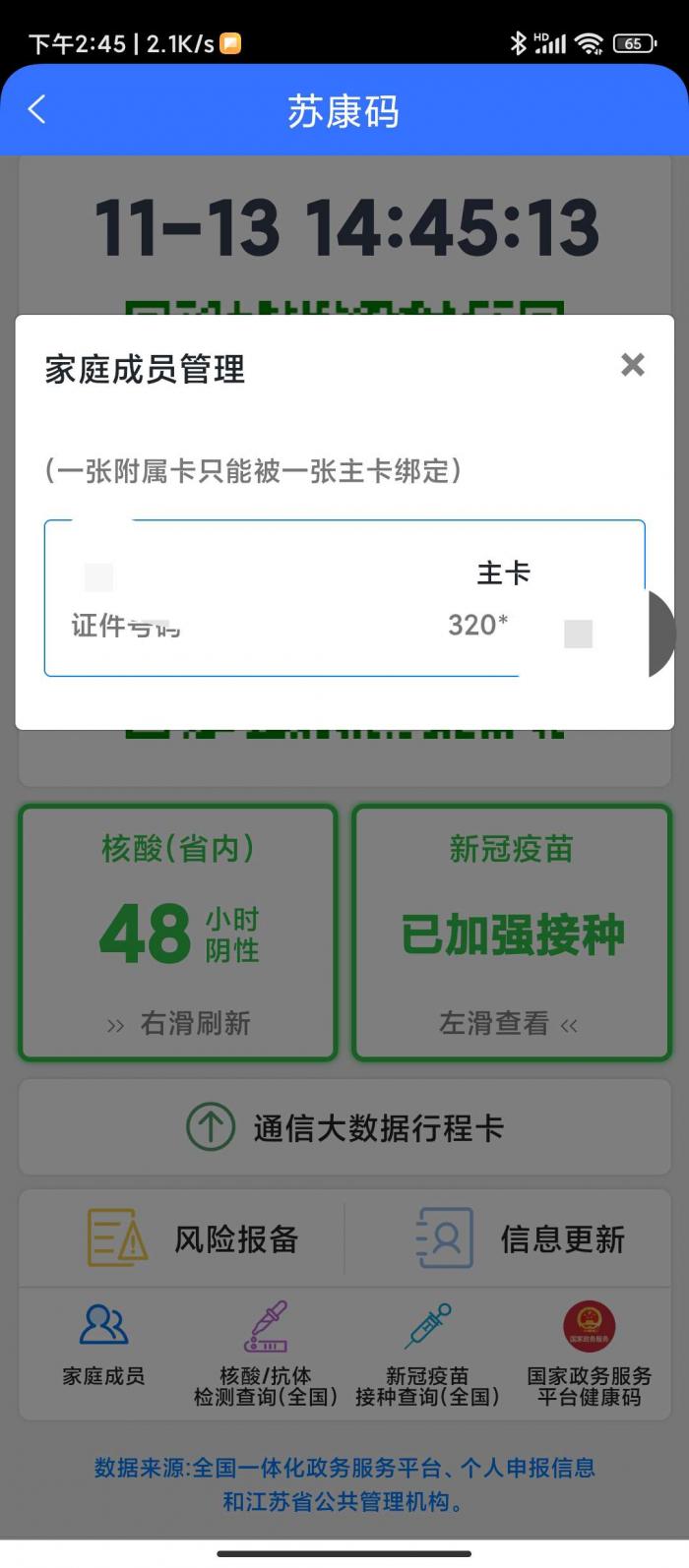Screen dimensions: 689x1568
Task: Select the 主卡 member card
Action: [344, 597]
